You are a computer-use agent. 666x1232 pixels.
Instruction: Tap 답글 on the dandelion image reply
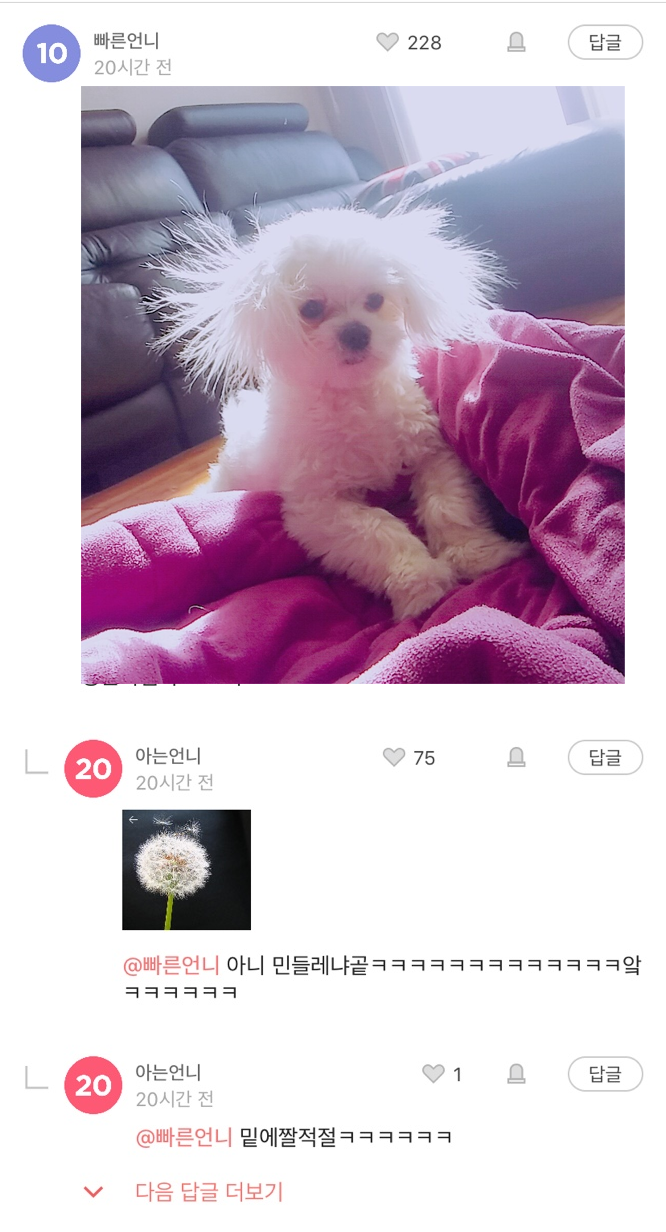(605, 758)
